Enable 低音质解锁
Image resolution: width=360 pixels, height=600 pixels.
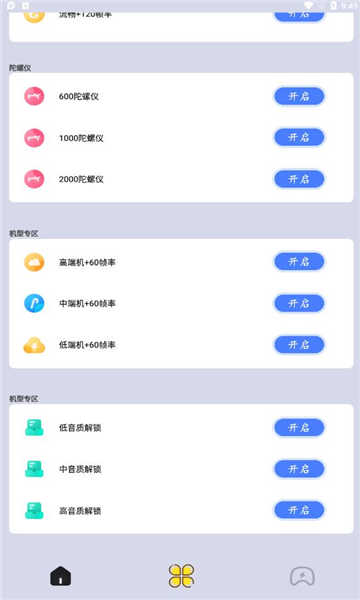[299, 427]
